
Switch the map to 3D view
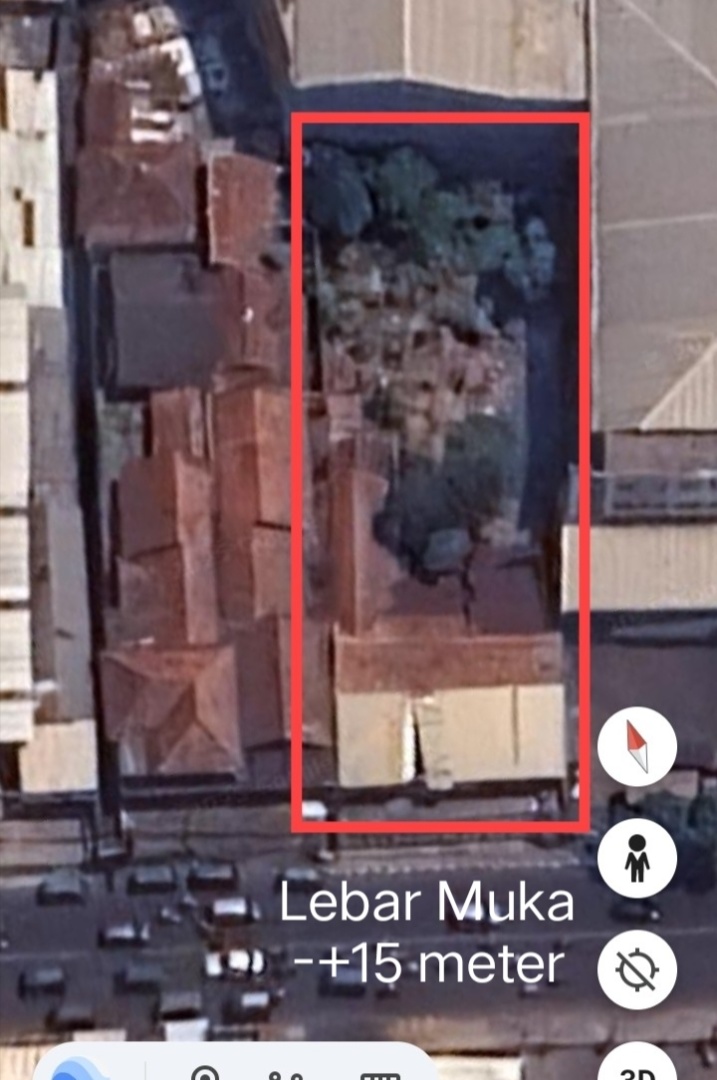(637, 1066)
